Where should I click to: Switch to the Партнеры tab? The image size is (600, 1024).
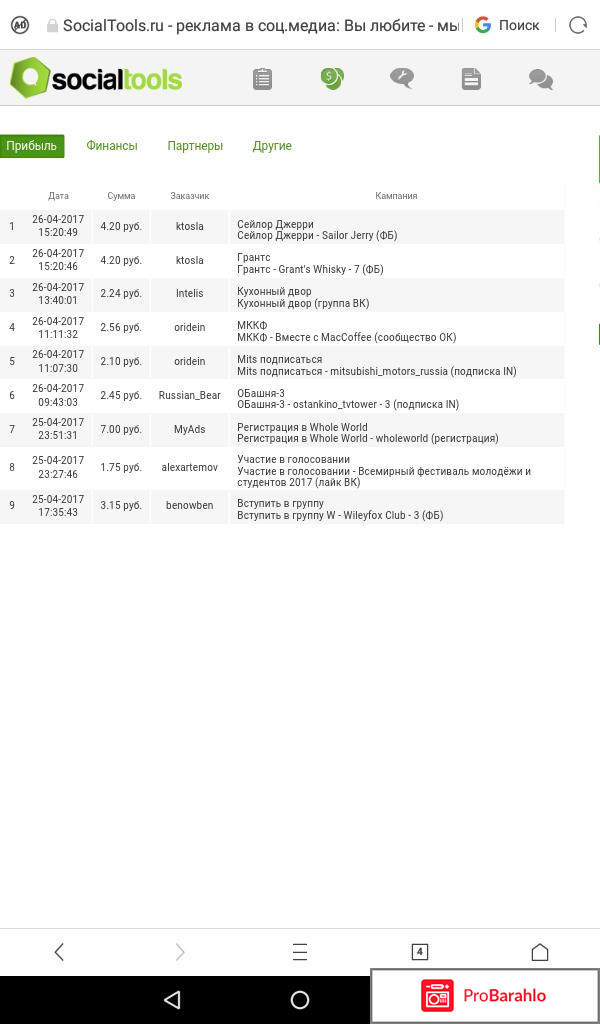[195, 146]
